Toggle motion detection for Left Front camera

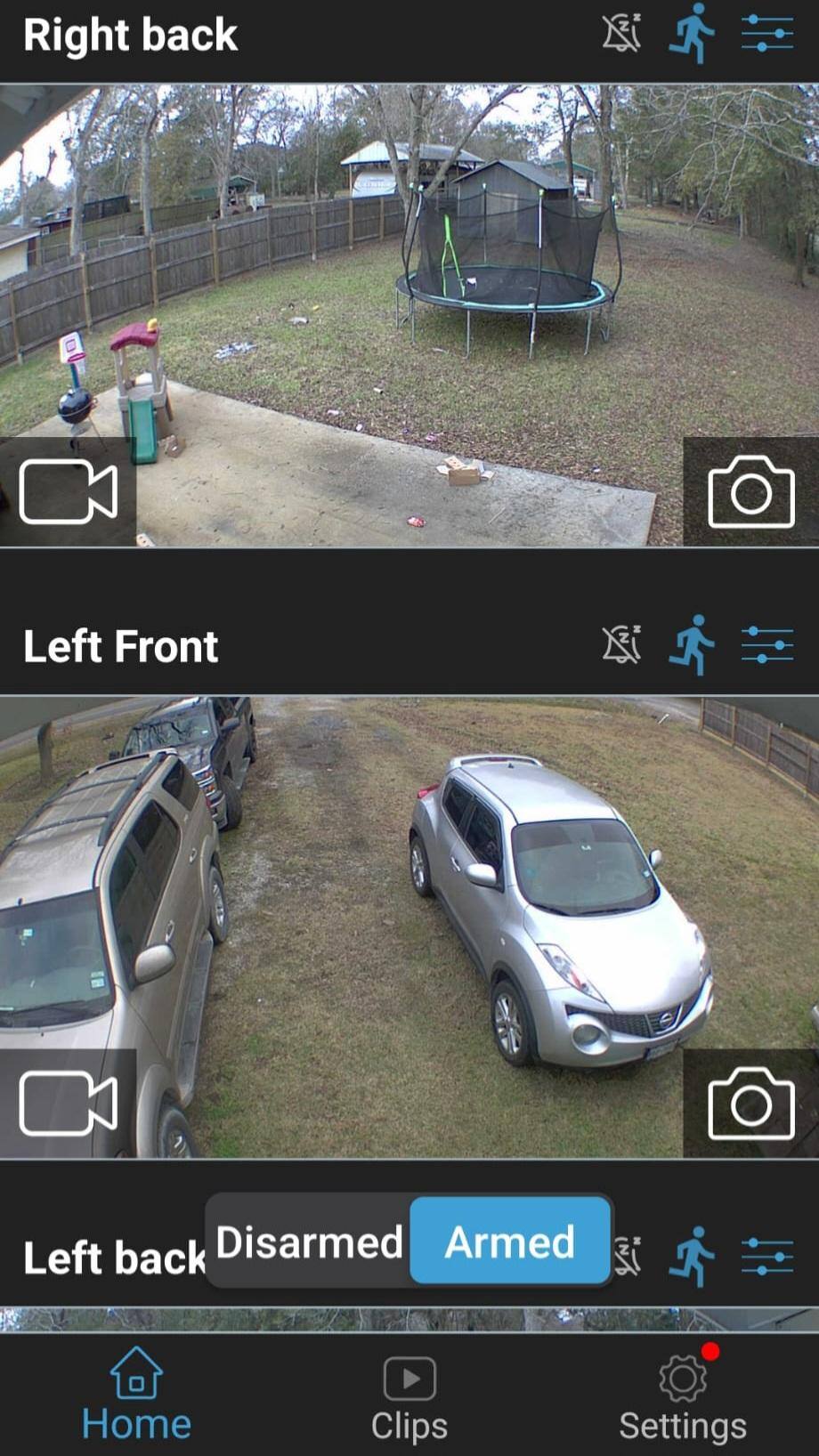tap(692, 644)
